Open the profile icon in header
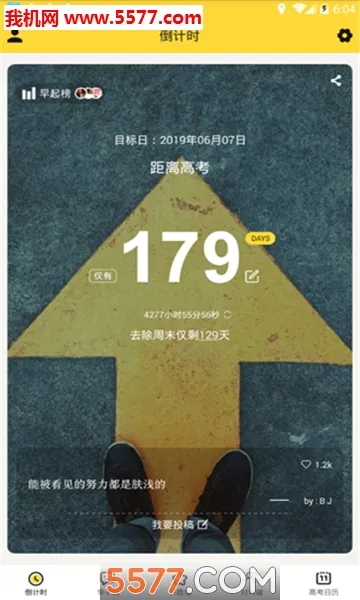Viewport: 360px width, 600px height. tap(15, 36)
